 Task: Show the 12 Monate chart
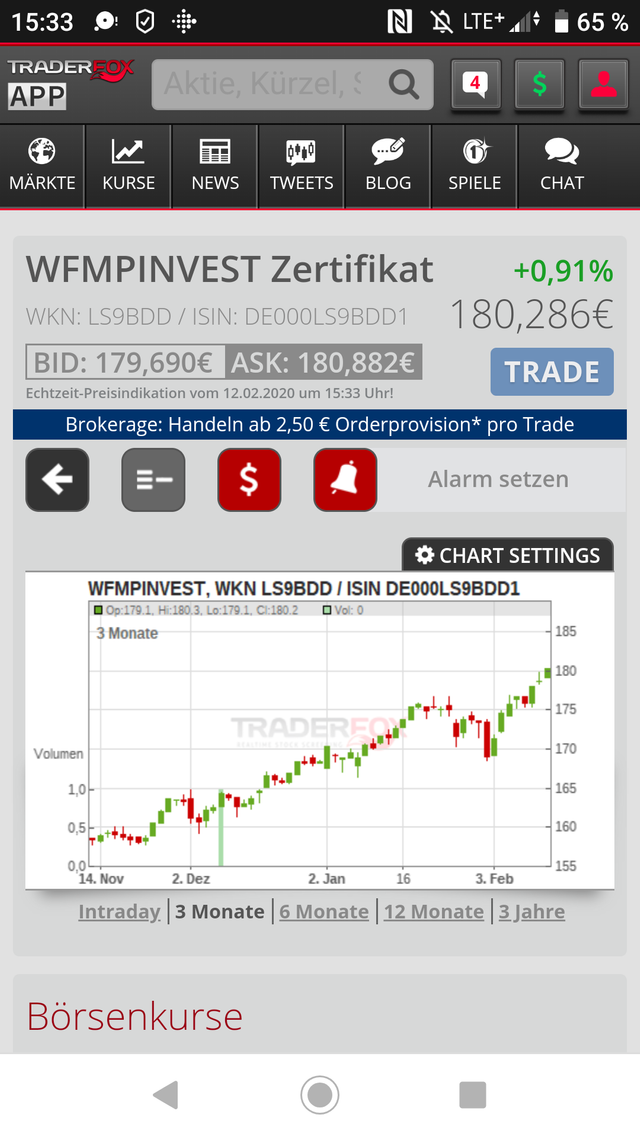coord(434,912)
